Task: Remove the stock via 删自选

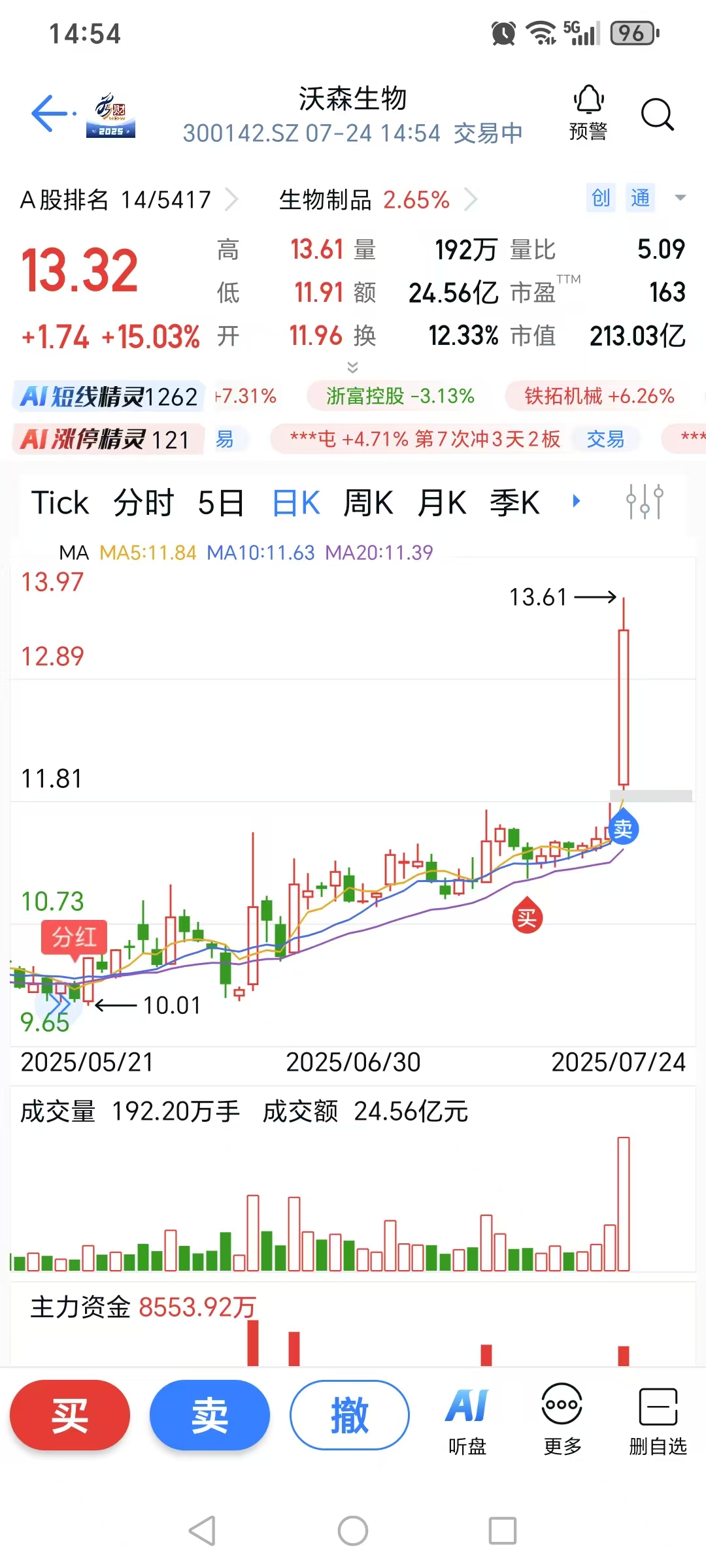Action: click(x=658, y=1422)
